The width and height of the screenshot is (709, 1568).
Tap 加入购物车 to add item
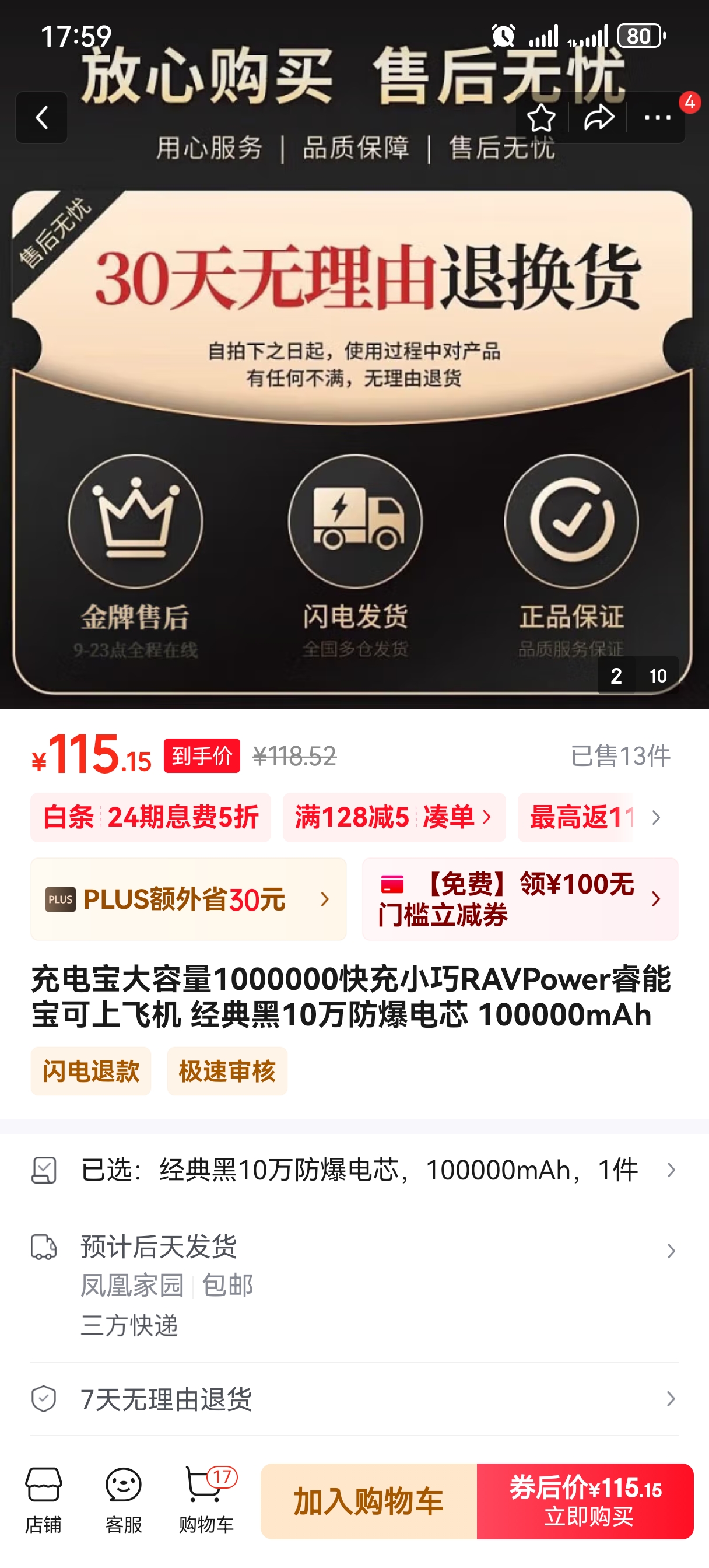point(369,1501)
